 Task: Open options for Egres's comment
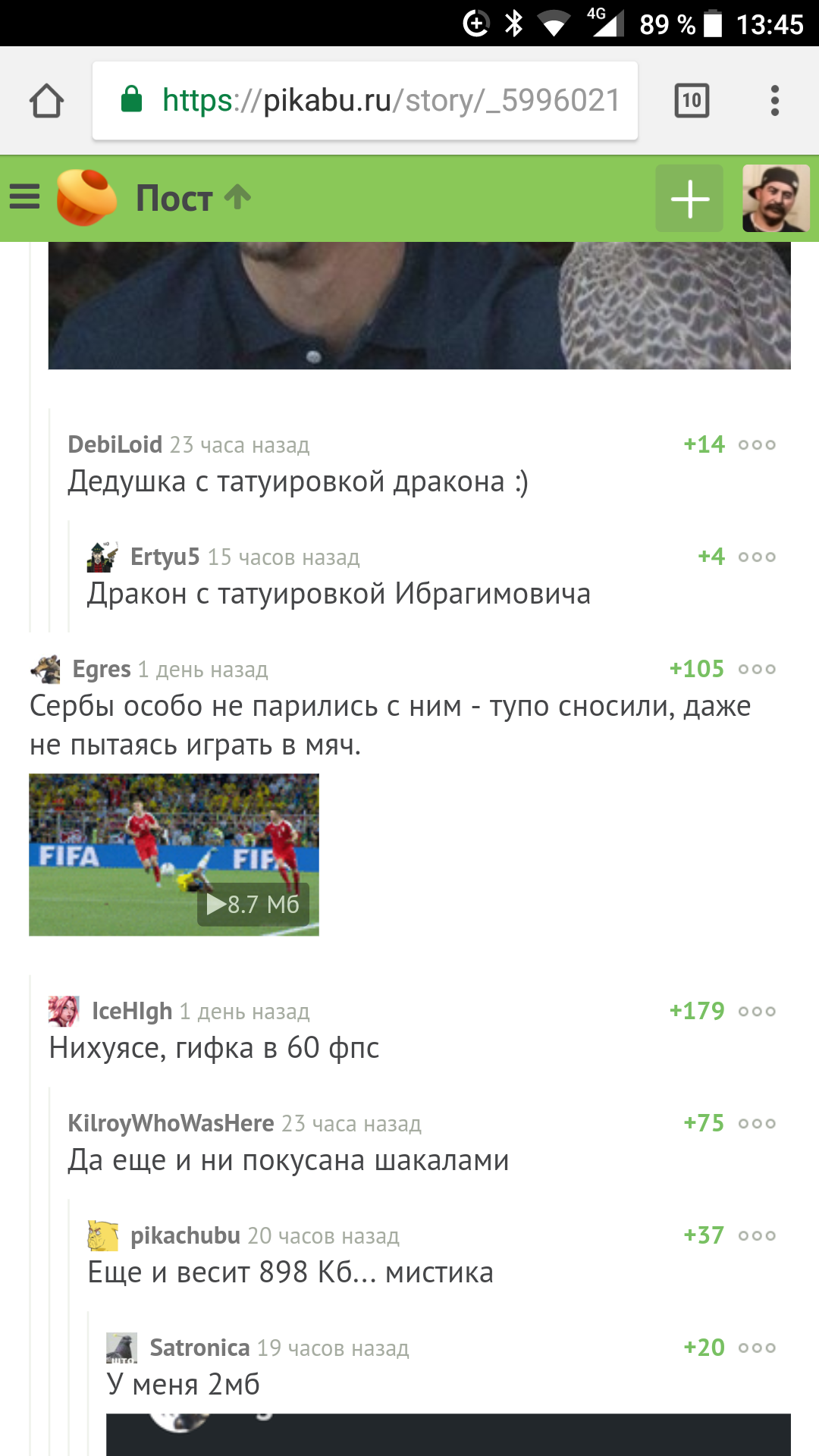point(757,670)
